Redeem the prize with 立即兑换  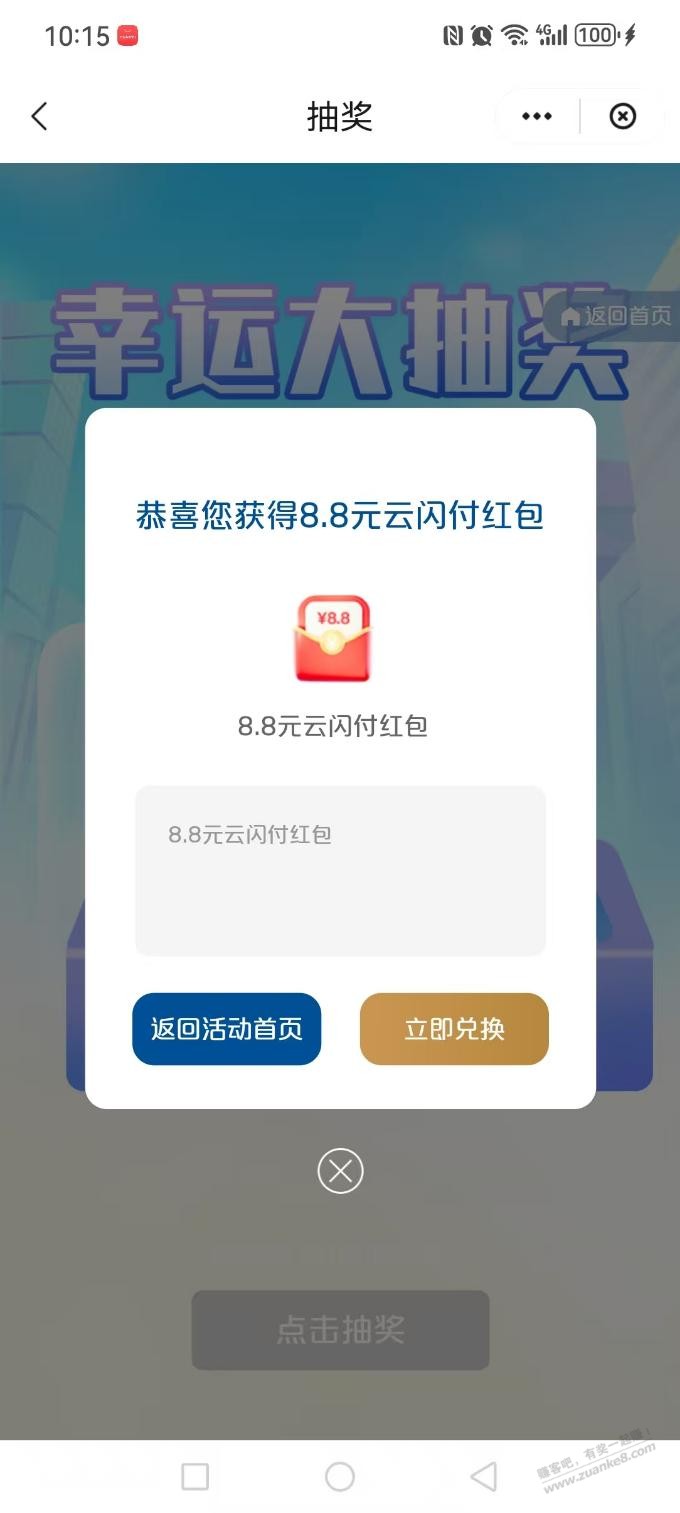(454, 1029)
